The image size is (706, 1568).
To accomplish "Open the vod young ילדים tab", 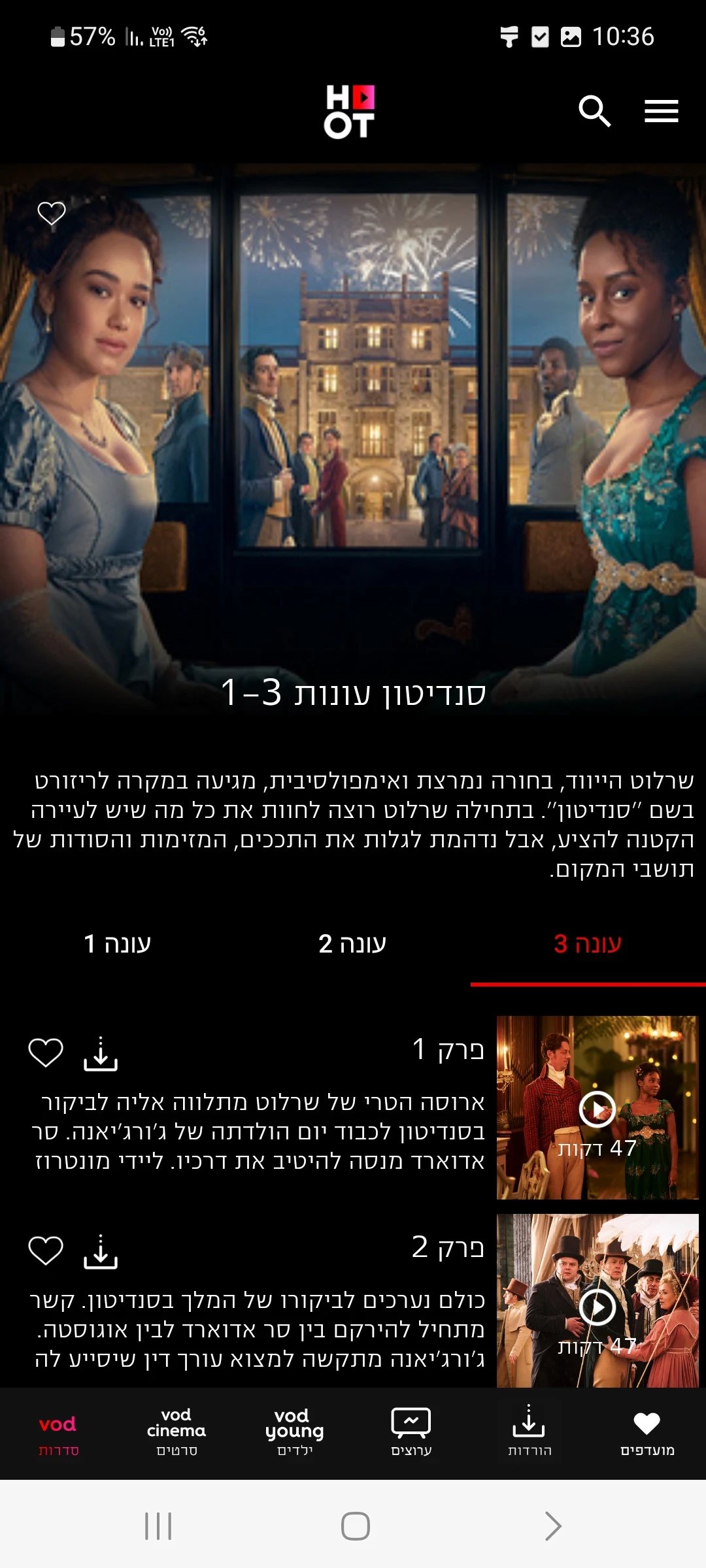I will point(294,1433).
